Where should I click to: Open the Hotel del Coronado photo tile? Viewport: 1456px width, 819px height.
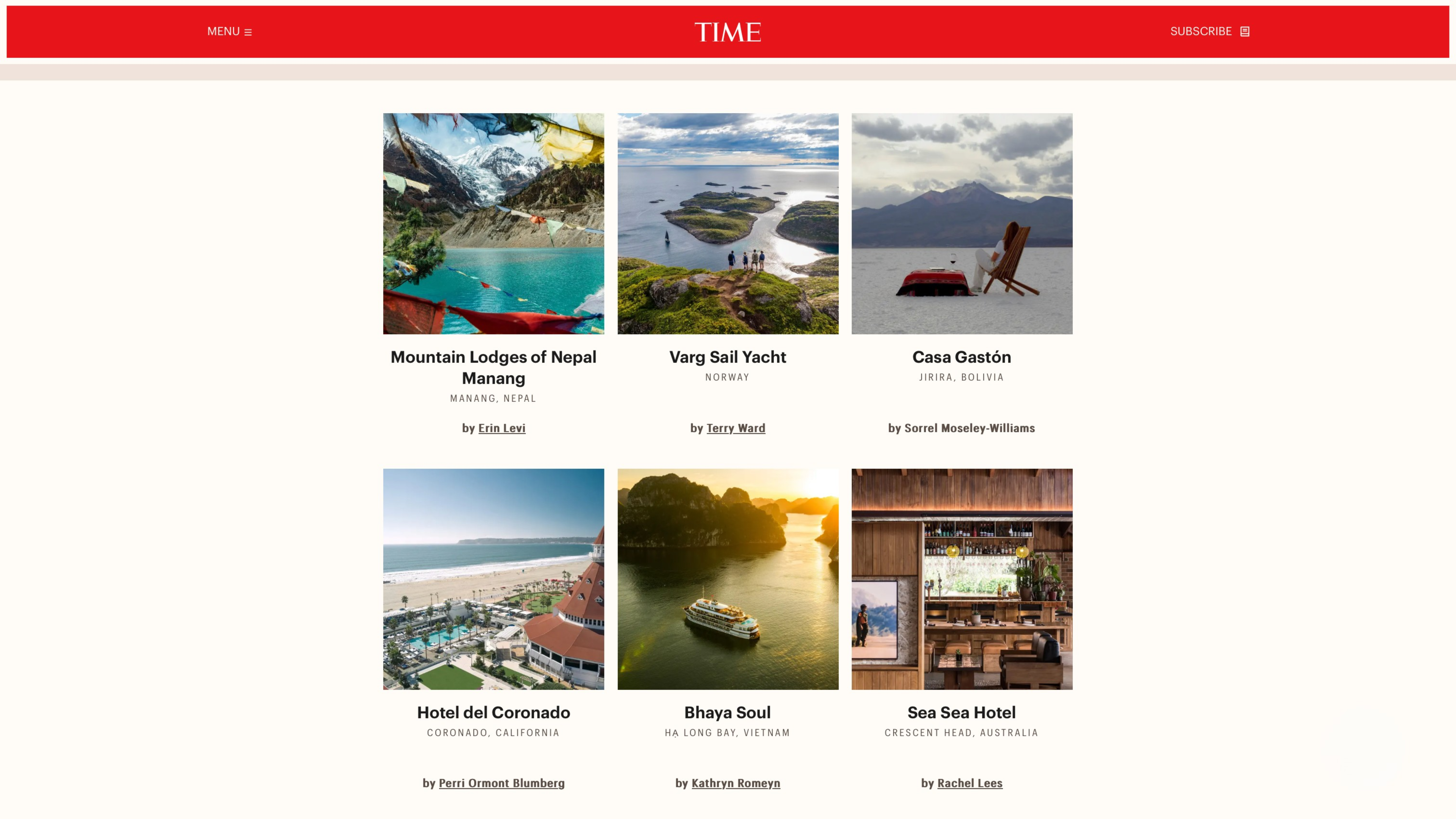click(493, 579)
